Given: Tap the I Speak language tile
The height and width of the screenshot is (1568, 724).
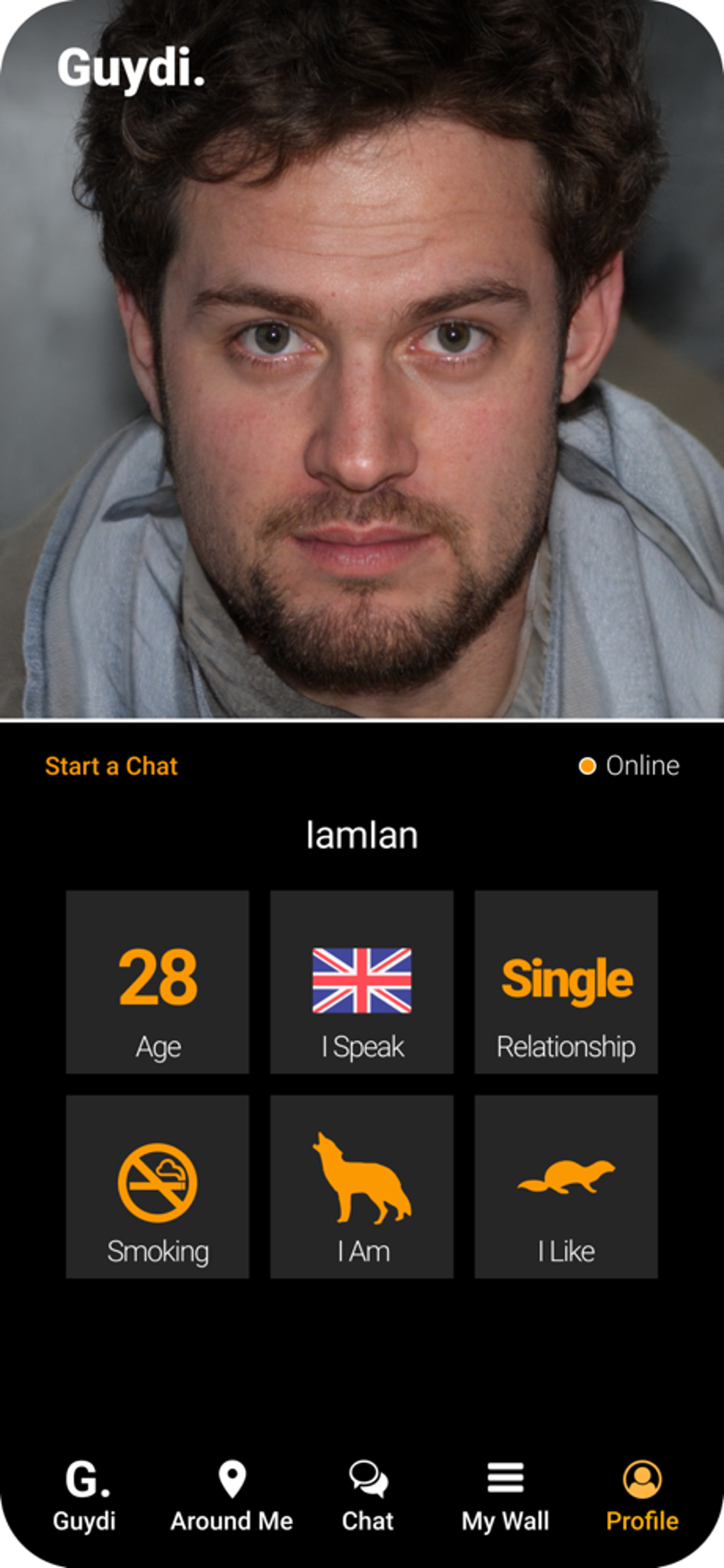Looking at the screenshot, I should pyautogui.click(x=362, y=982).
